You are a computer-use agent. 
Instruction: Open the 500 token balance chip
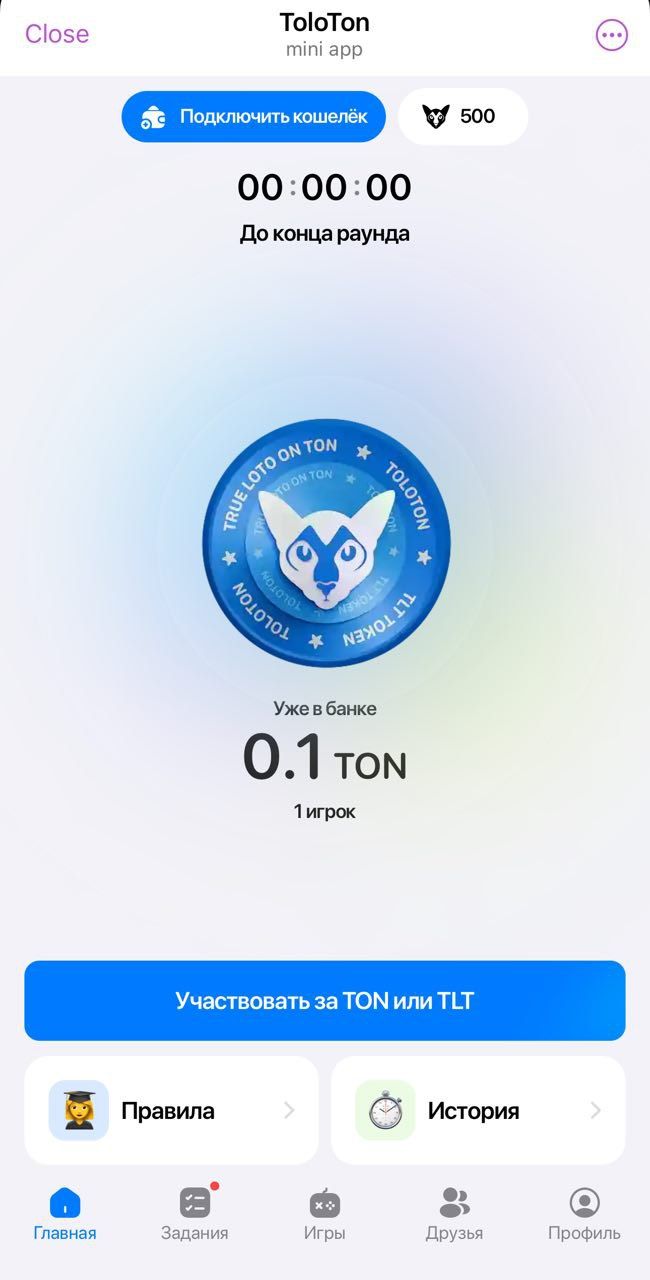coord(462,117)
